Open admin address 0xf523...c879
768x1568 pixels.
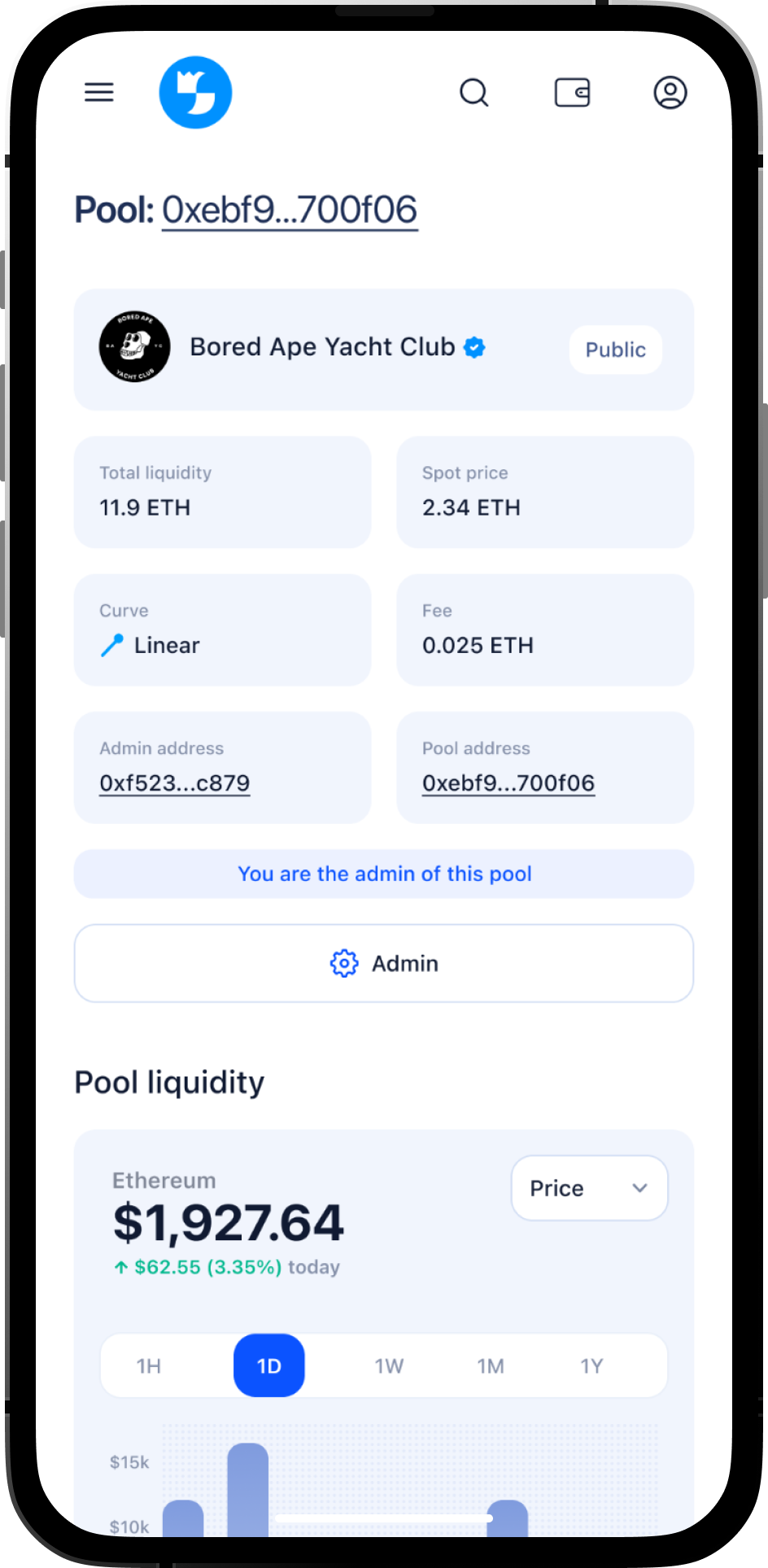(x=174, y=783)
